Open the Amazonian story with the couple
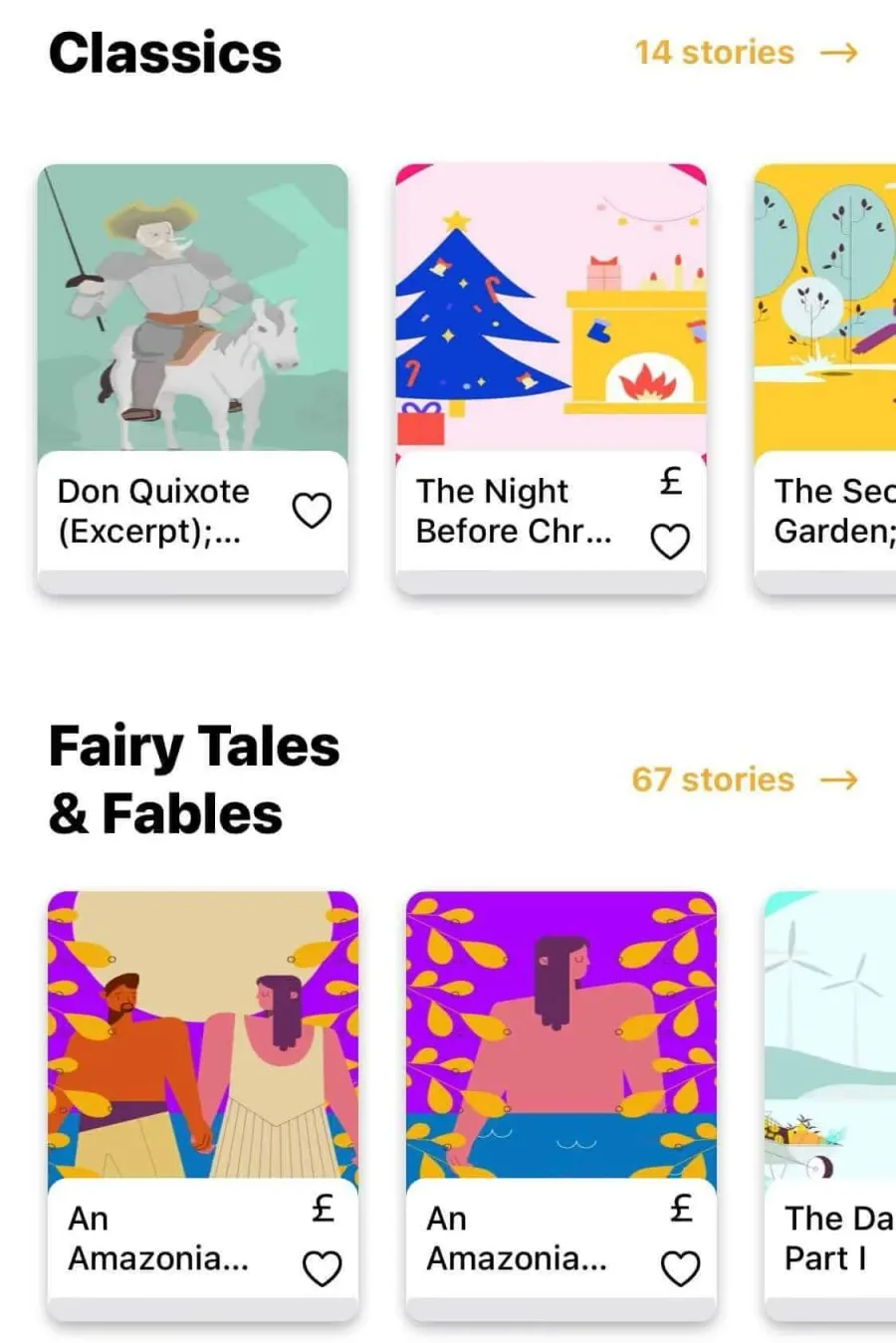 point(203,1107)
